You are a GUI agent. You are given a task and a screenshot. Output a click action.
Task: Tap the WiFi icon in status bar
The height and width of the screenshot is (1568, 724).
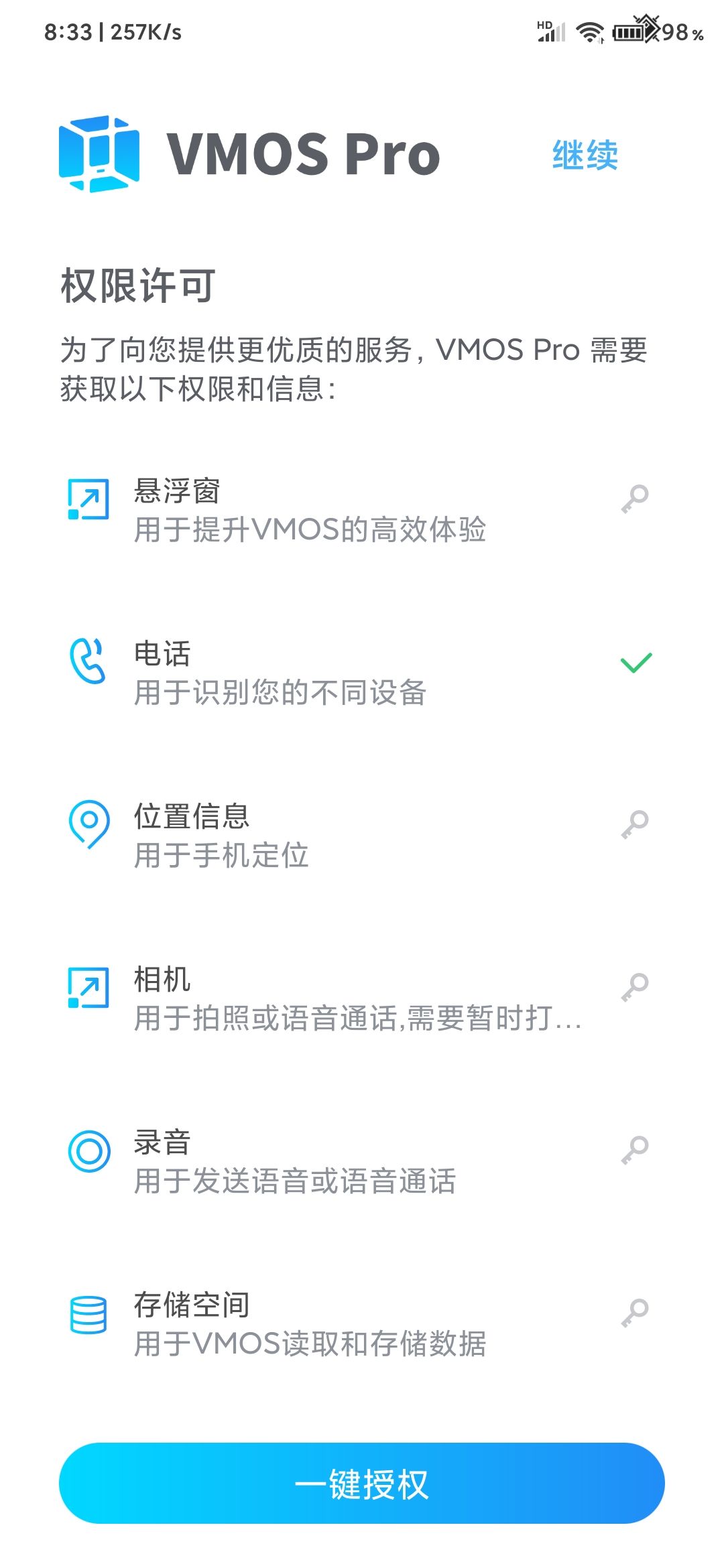point(589,31)
